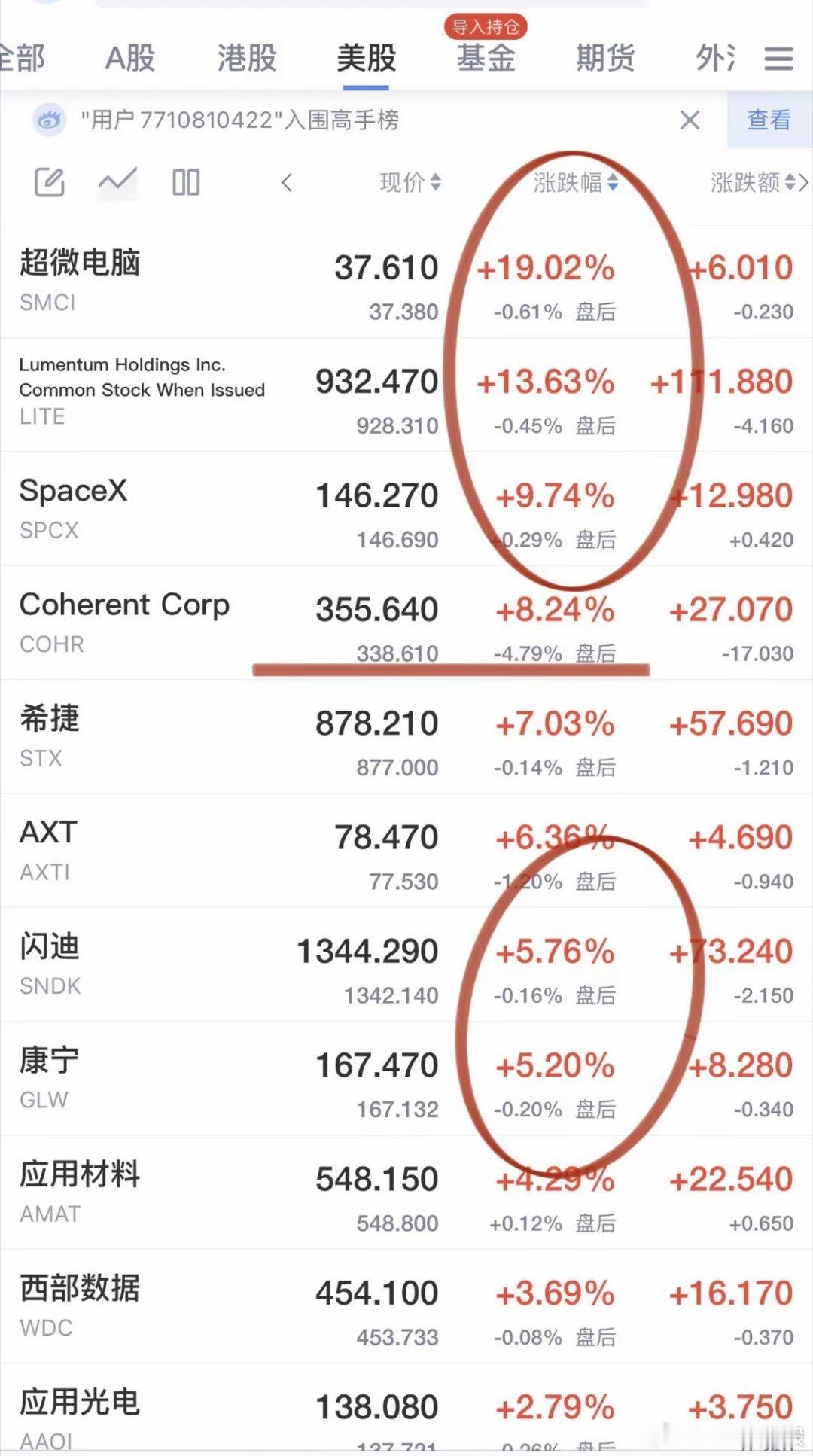This screenshot has height=1456, width=813.
Task: Switch to the 港股 tab
Action: point(248,58)
